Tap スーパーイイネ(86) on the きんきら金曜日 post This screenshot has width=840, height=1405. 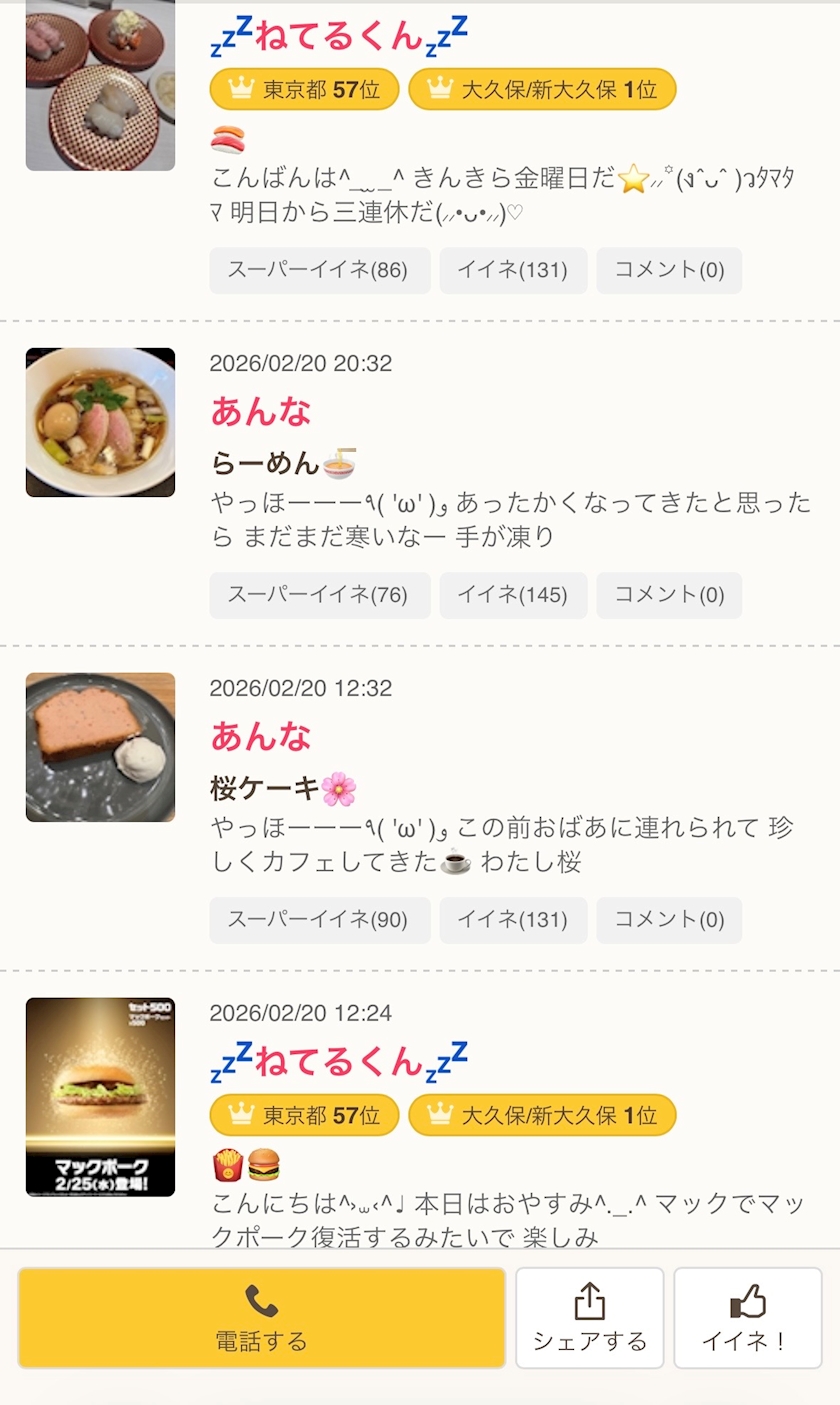[319, 270]
